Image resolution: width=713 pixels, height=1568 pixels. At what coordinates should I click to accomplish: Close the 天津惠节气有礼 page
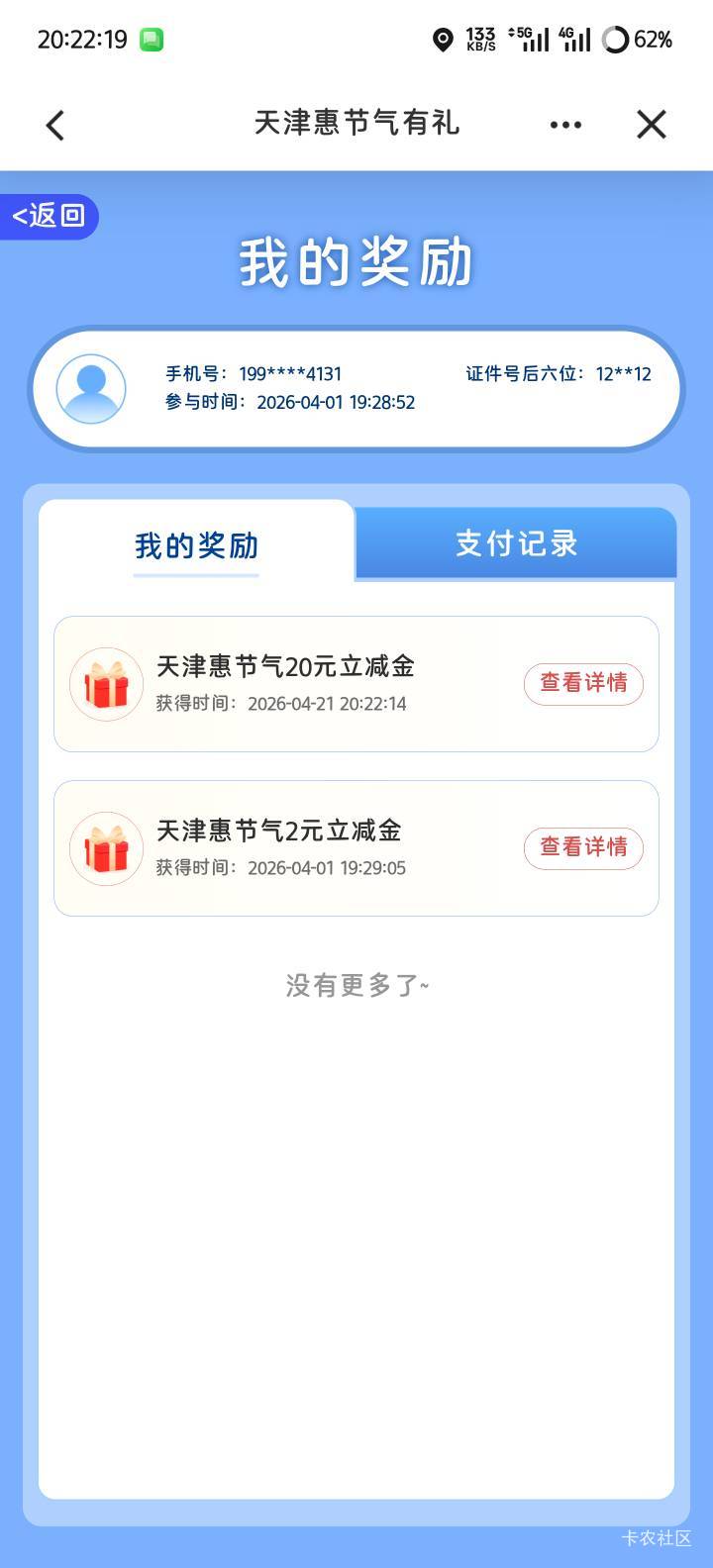(651, 125)
